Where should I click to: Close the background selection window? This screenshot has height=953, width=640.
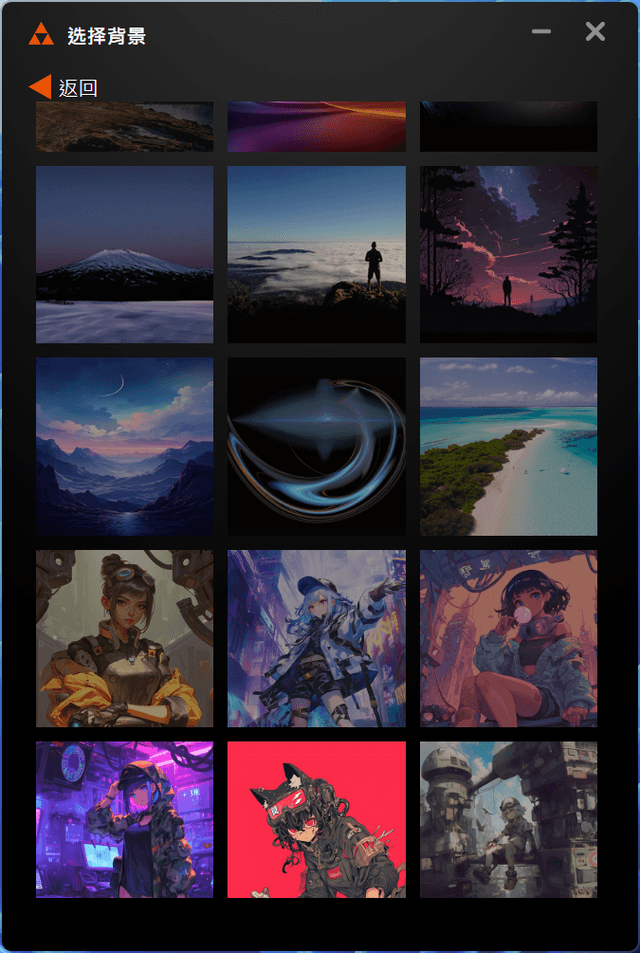click(595, 32)
